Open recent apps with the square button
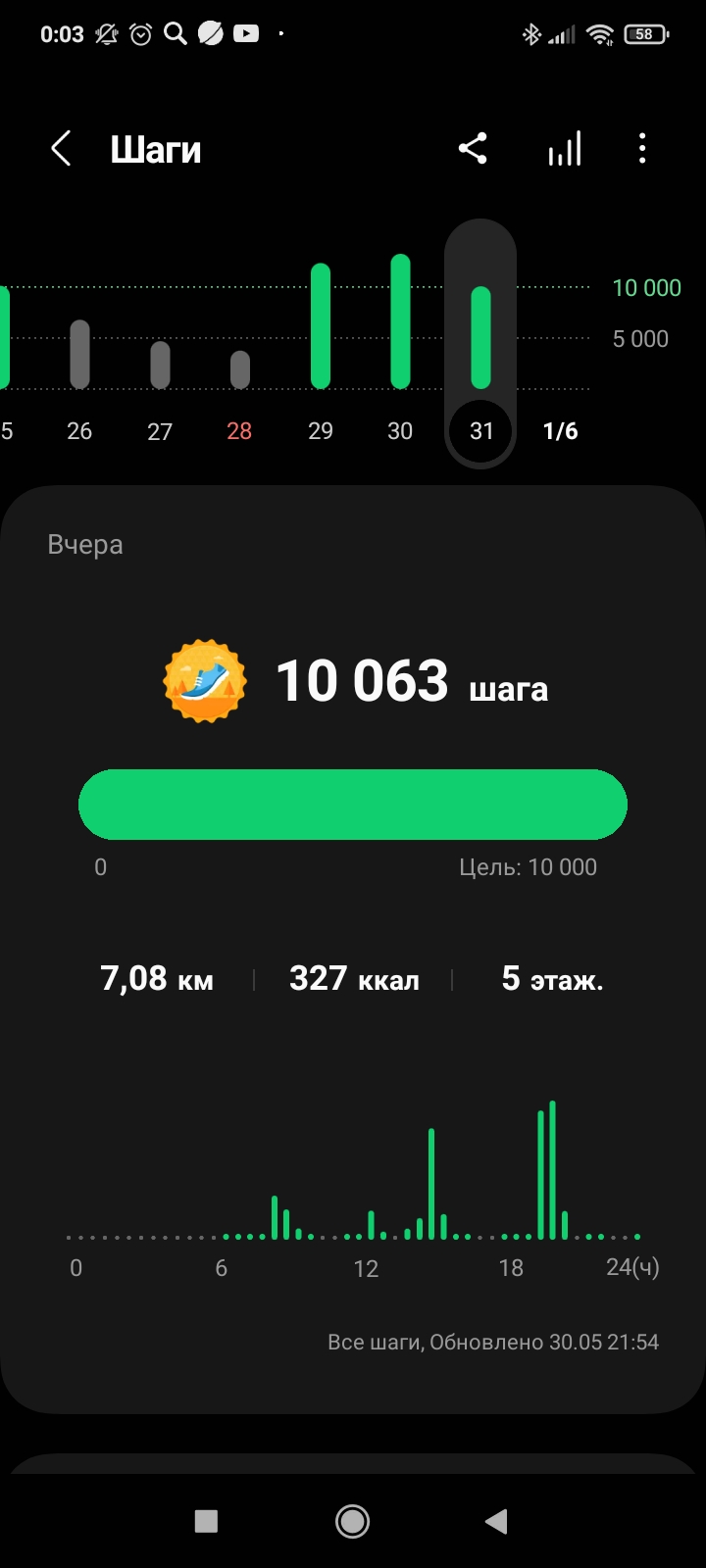 click(x=206, y=1521)
